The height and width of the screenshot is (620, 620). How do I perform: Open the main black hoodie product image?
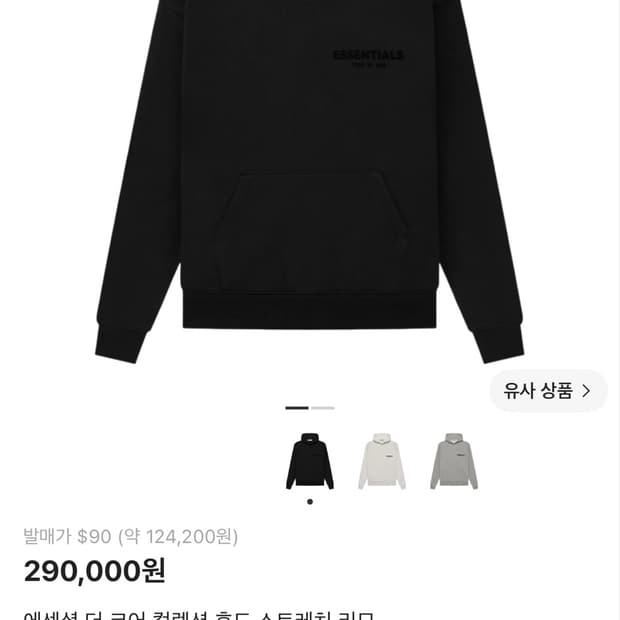(x=310, y=181)
